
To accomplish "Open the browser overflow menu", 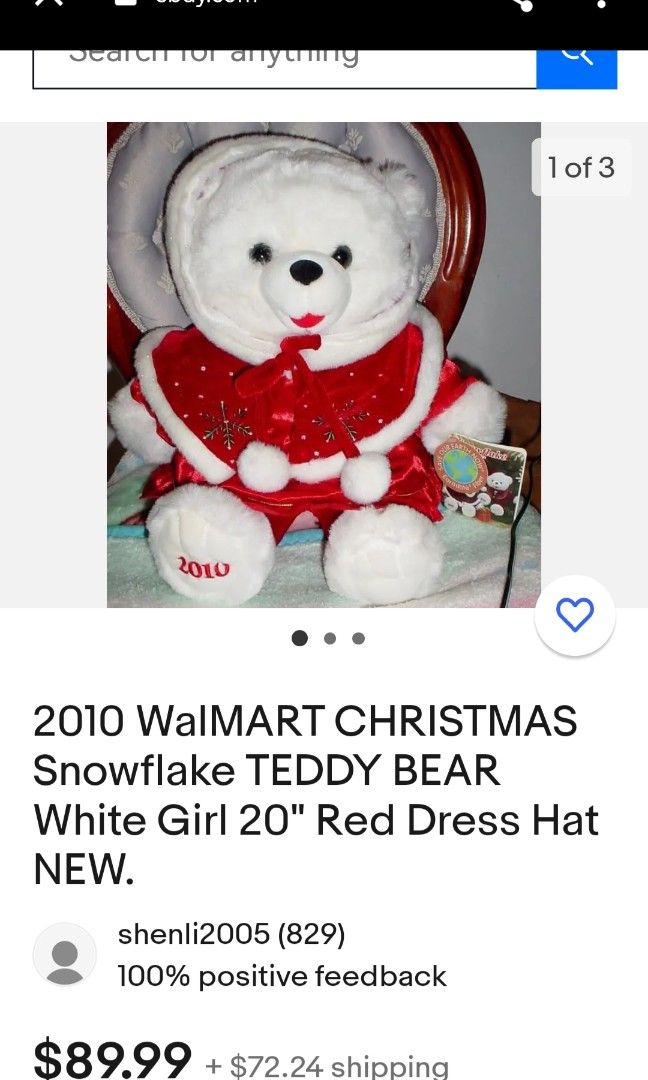I will (x=601, y=5).
